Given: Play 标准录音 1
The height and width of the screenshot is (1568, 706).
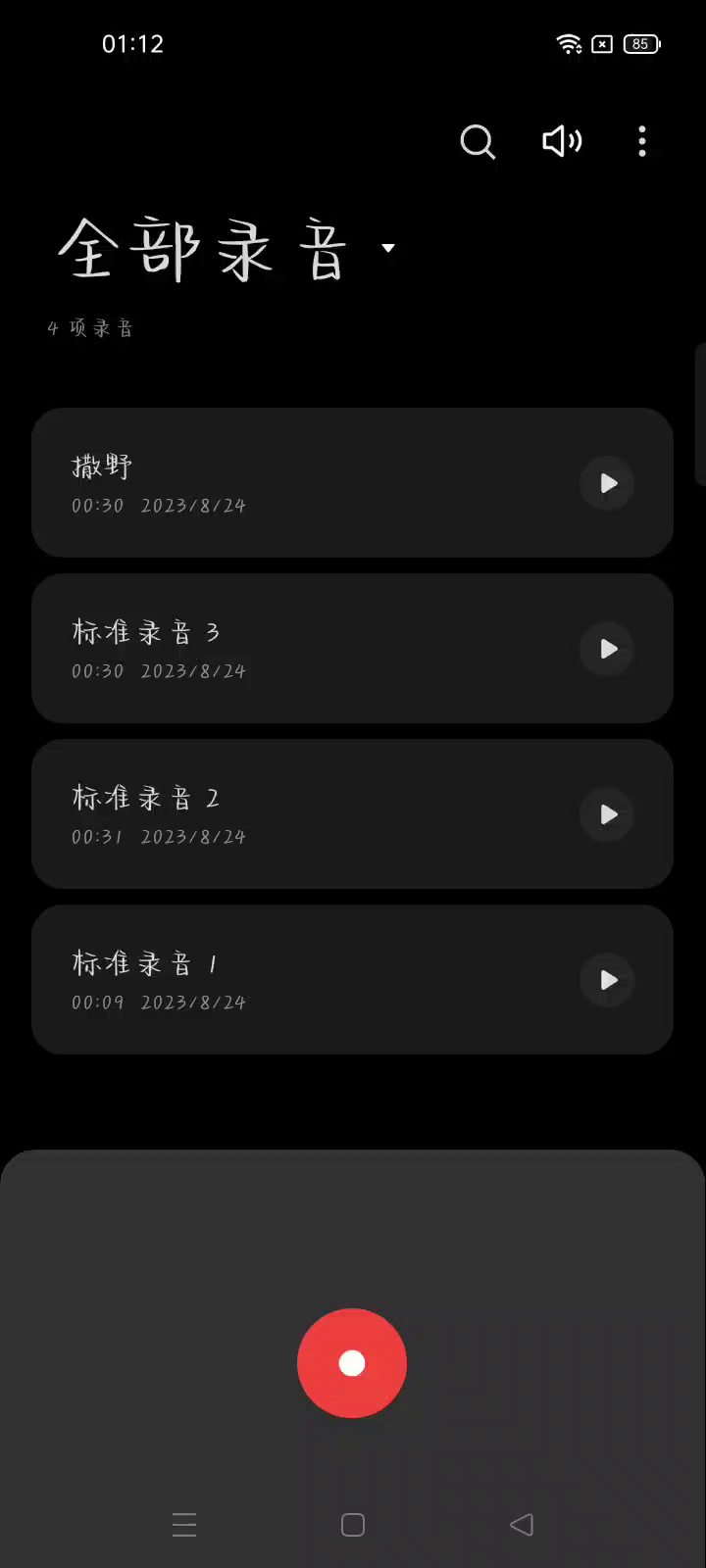Looking at the screenshot, I should [x=608, y=980].
